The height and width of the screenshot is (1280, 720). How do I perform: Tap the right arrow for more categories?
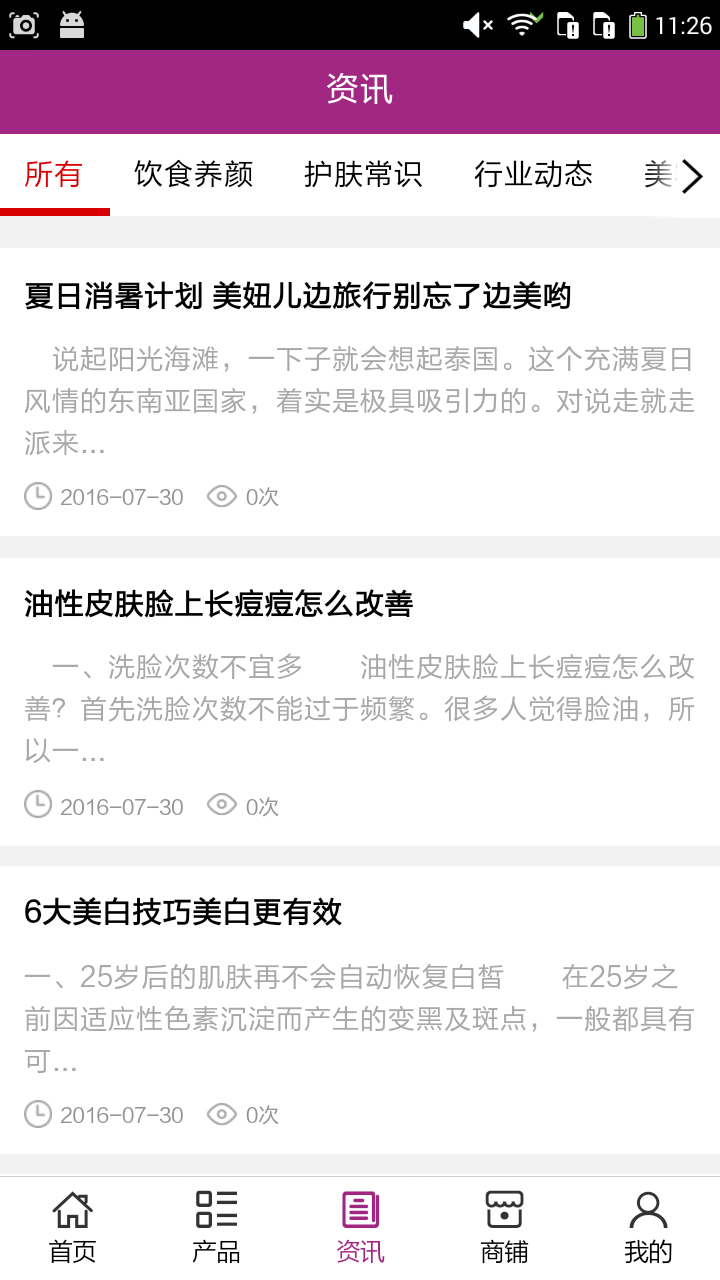click(692, 177)
